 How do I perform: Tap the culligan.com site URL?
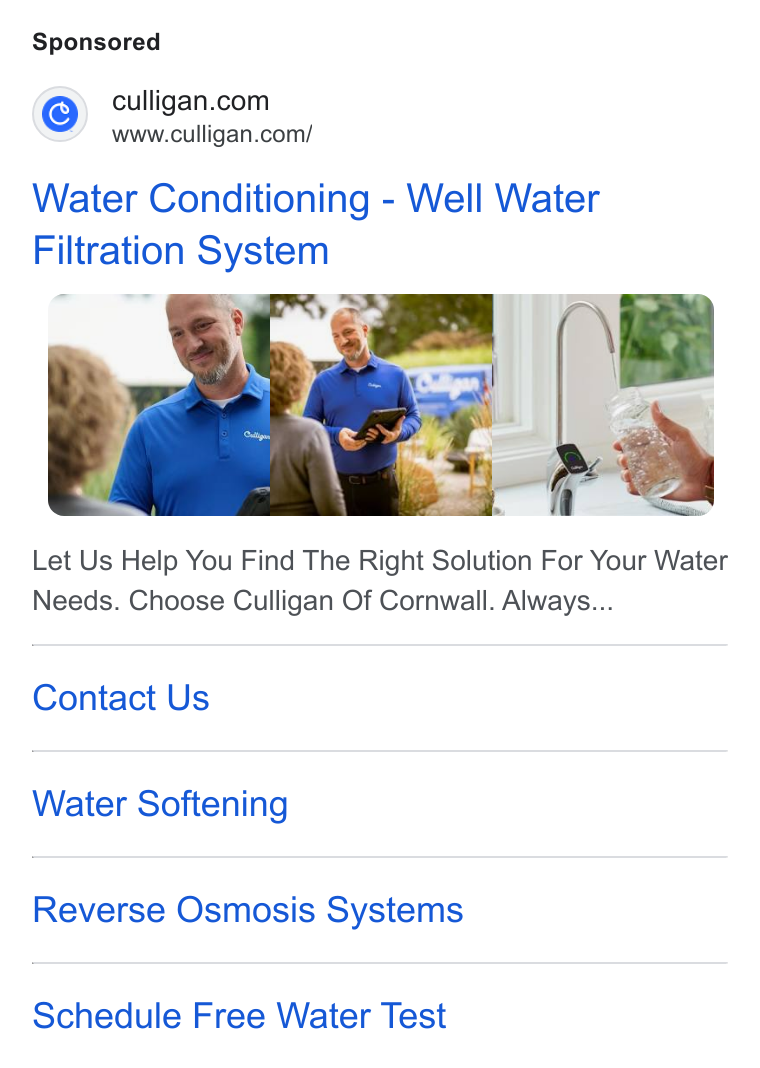point(212,135)
